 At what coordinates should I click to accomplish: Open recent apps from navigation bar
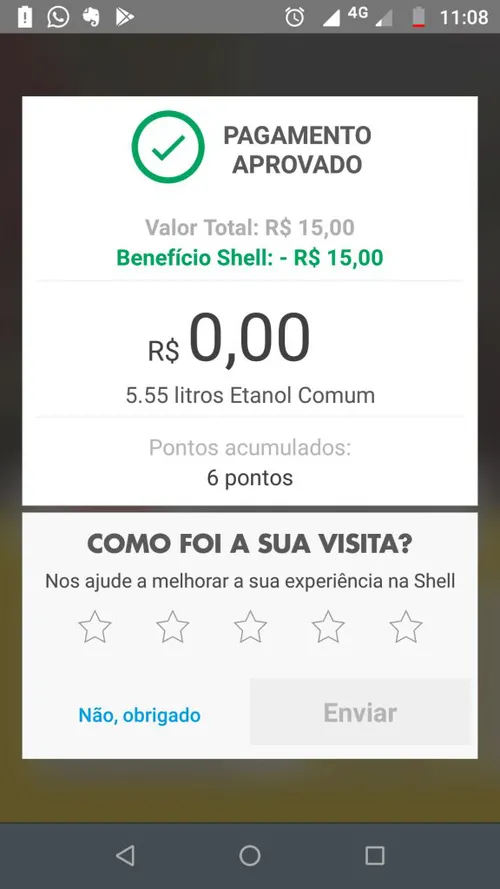[x=375, y=855]
